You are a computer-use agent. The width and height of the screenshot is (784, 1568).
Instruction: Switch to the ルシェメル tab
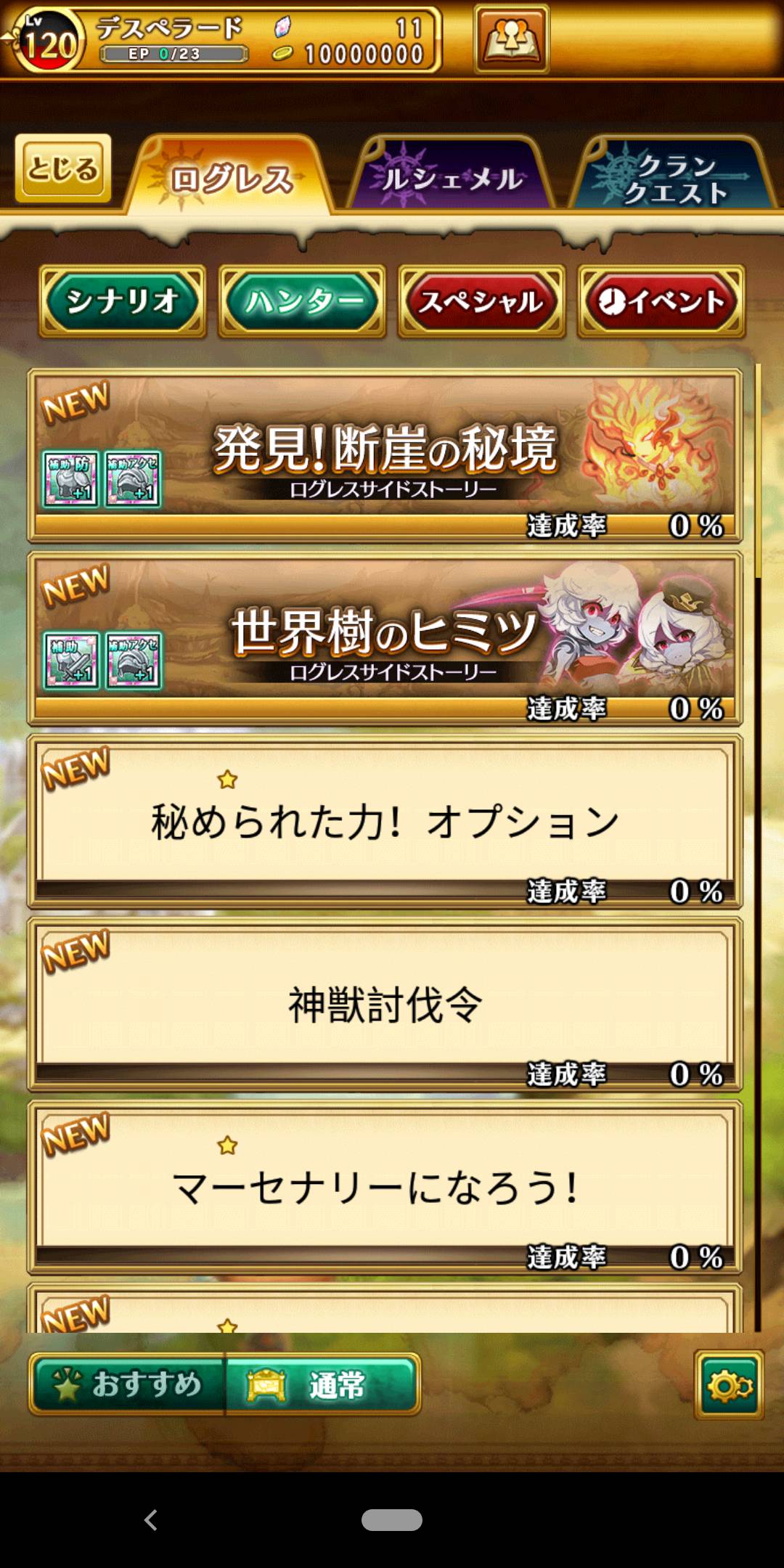point(450,178)
